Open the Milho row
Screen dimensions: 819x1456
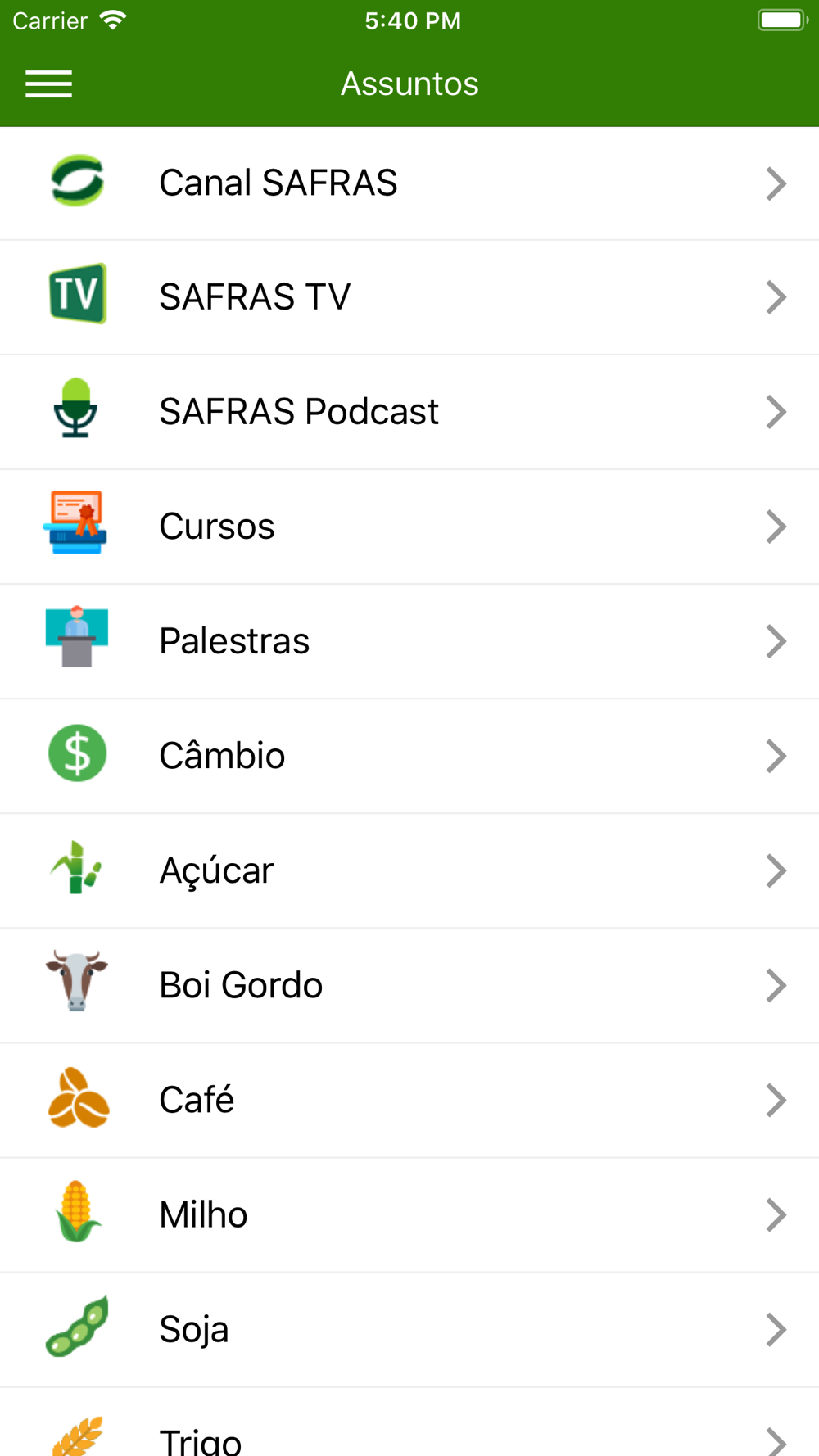pos(409,1214)
